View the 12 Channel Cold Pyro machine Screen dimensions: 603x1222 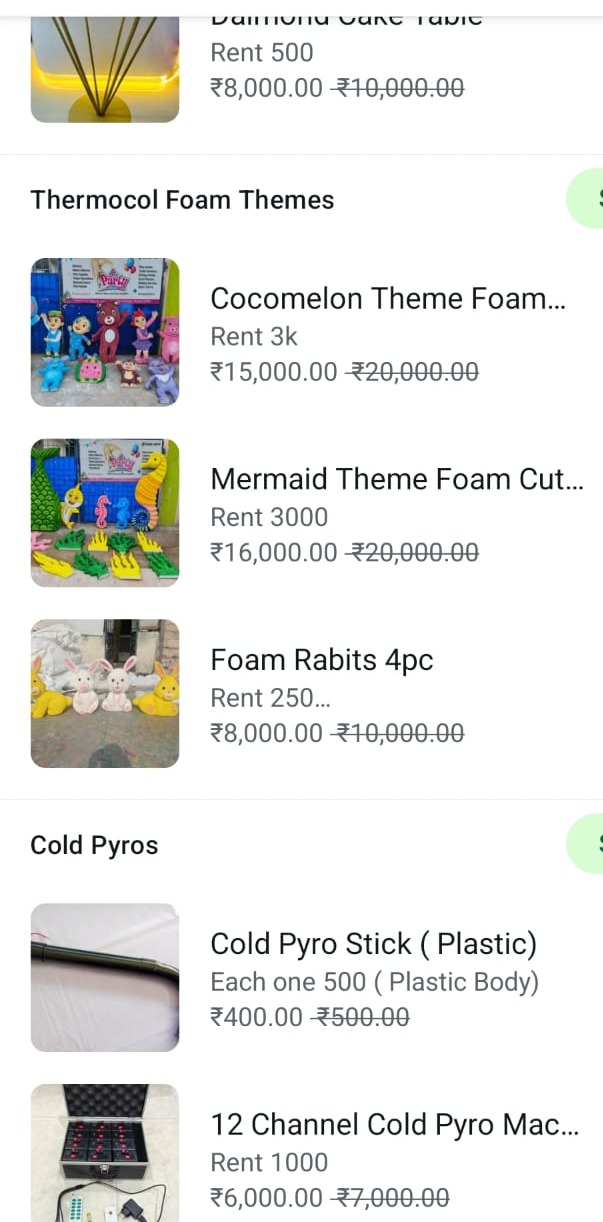(394, 1126)
